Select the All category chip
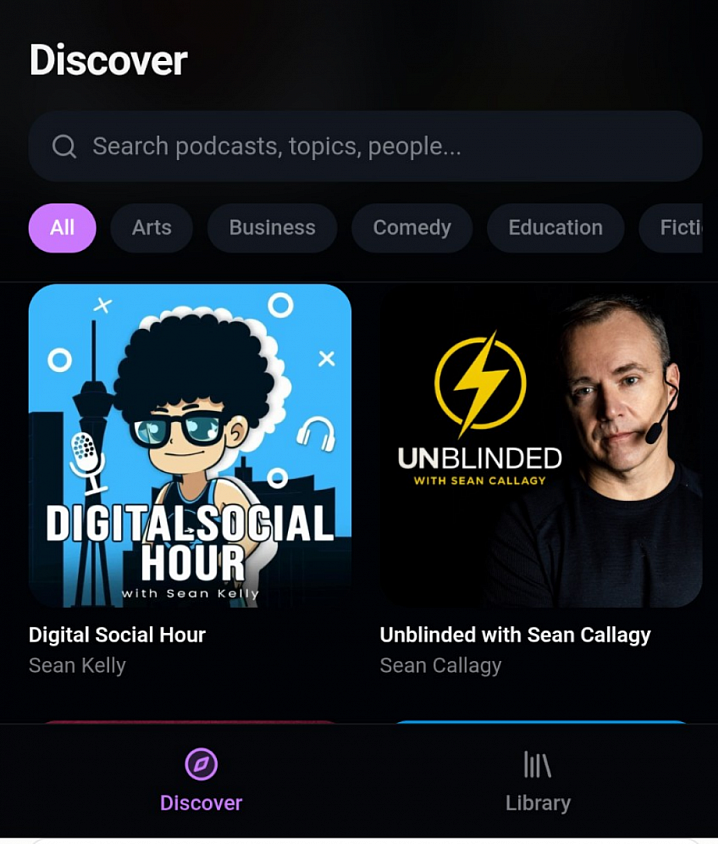The height and width of the screenshot is (844, 718). coord(62,228)
